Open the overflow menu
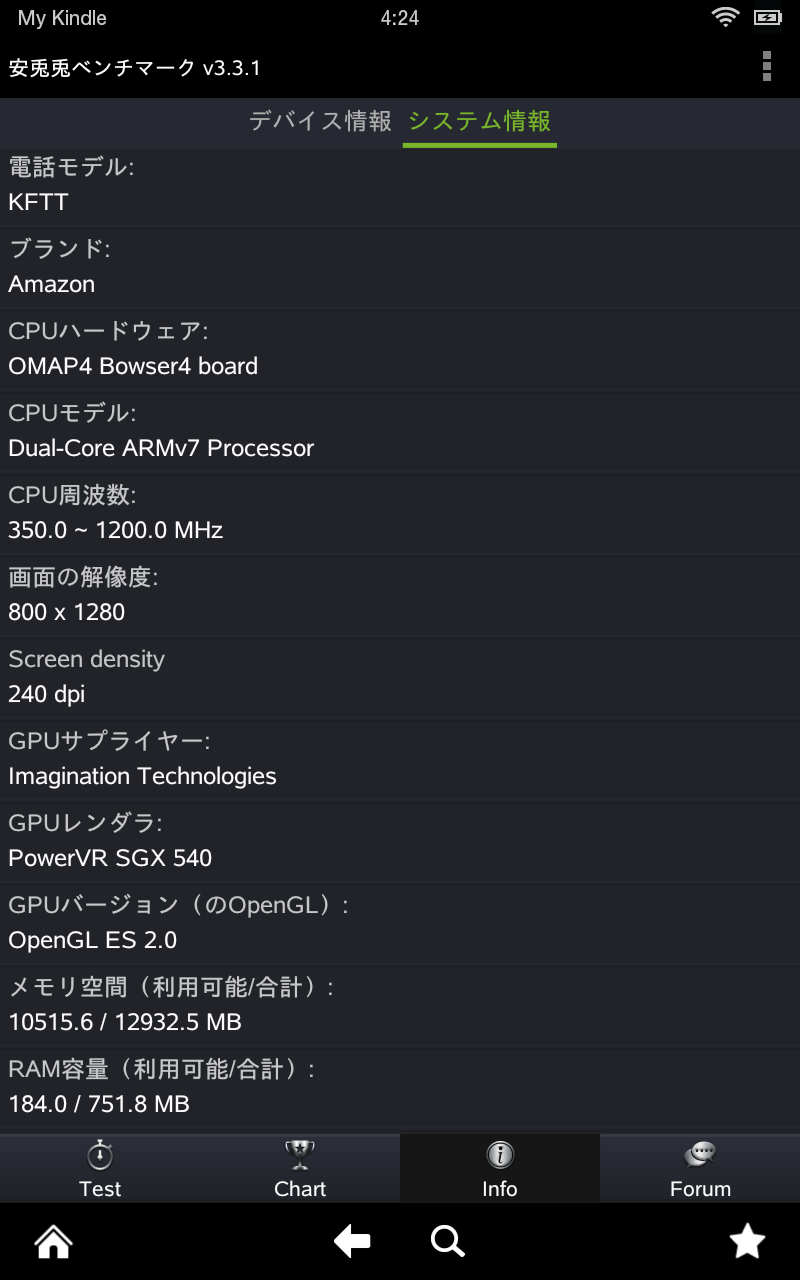This screenshot has height=1280, width=800. [766, 66]
